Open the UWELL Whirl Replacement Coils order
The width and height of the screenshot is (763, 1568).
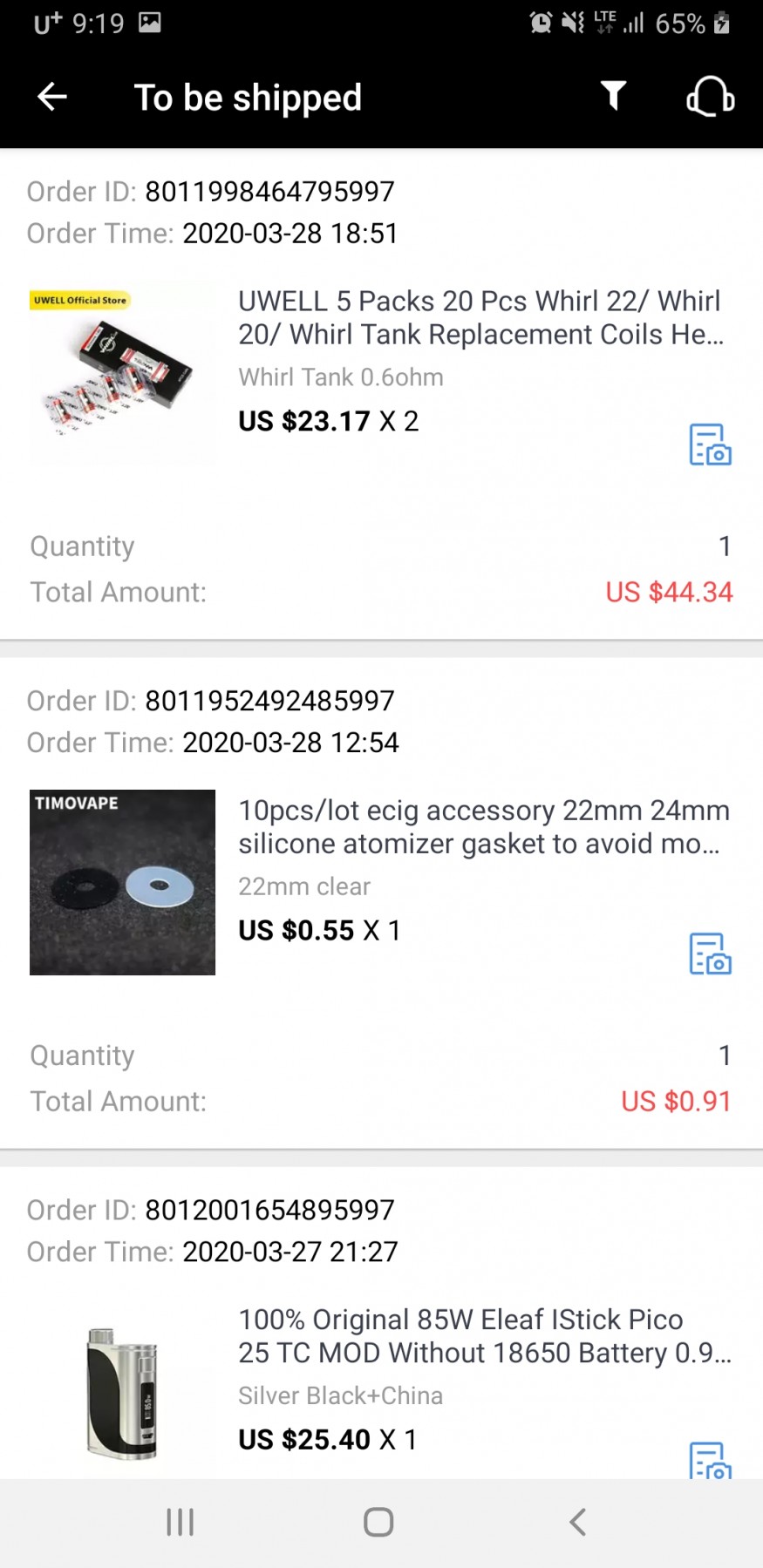tap(480, 318)
